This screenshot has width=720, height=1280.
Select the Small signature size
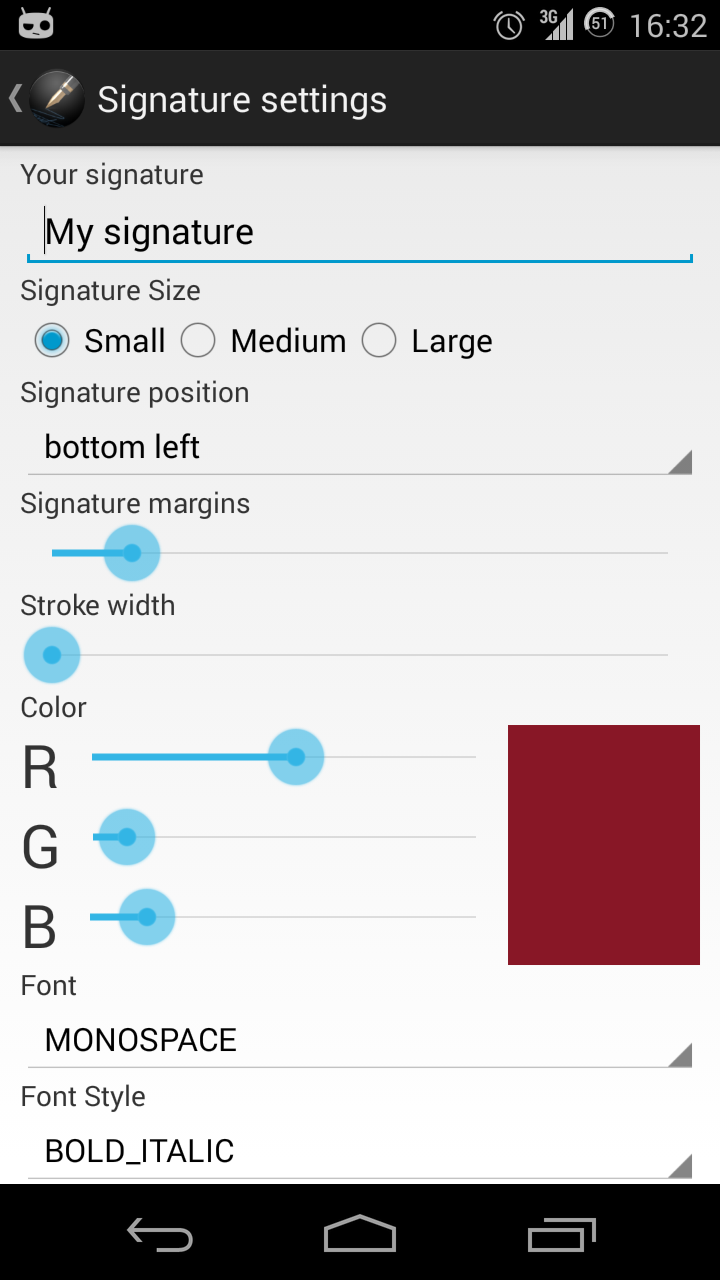[51, 340]
